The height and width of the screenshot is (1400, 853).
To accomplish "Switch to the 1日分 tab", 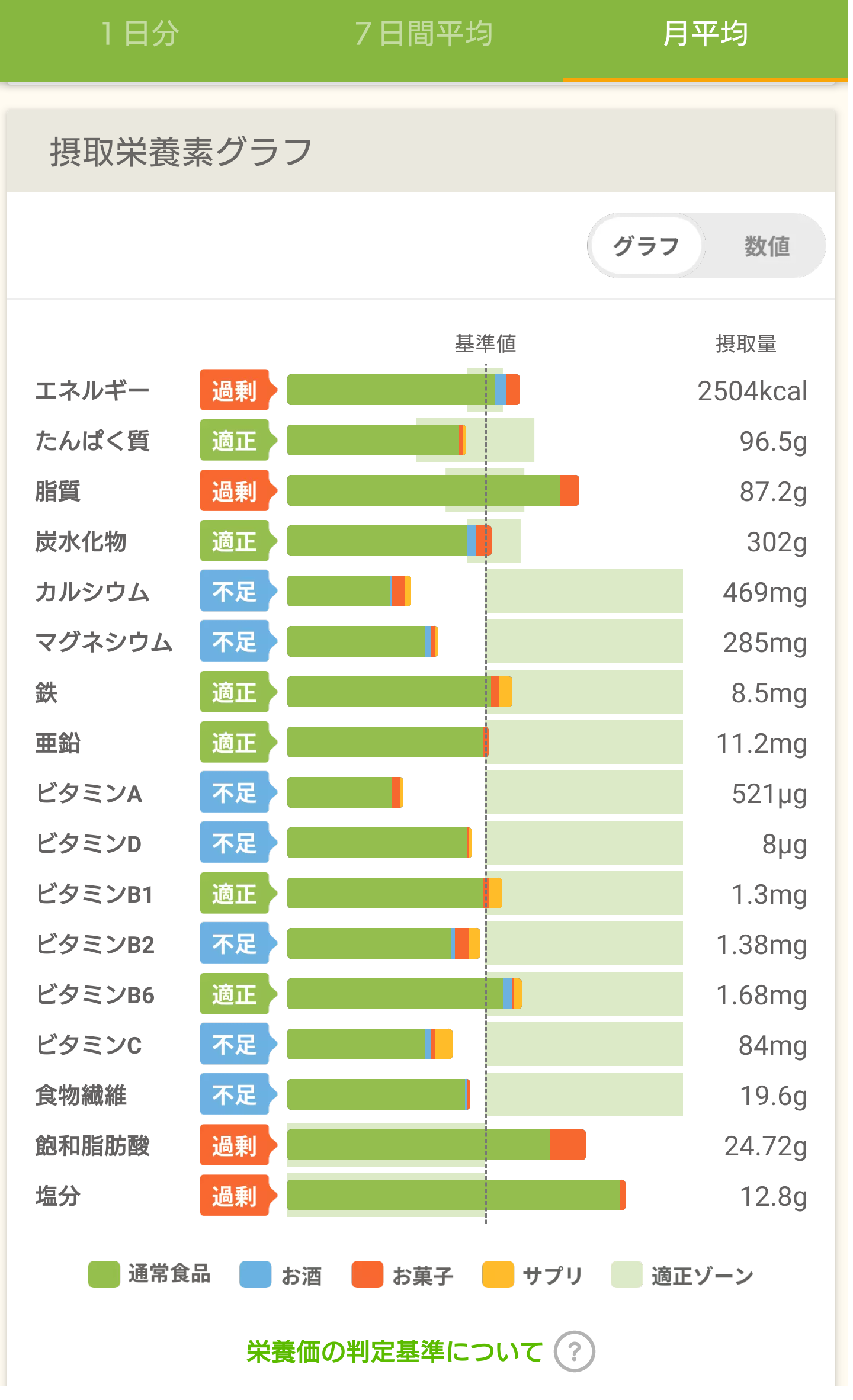I will coord(140,34).
